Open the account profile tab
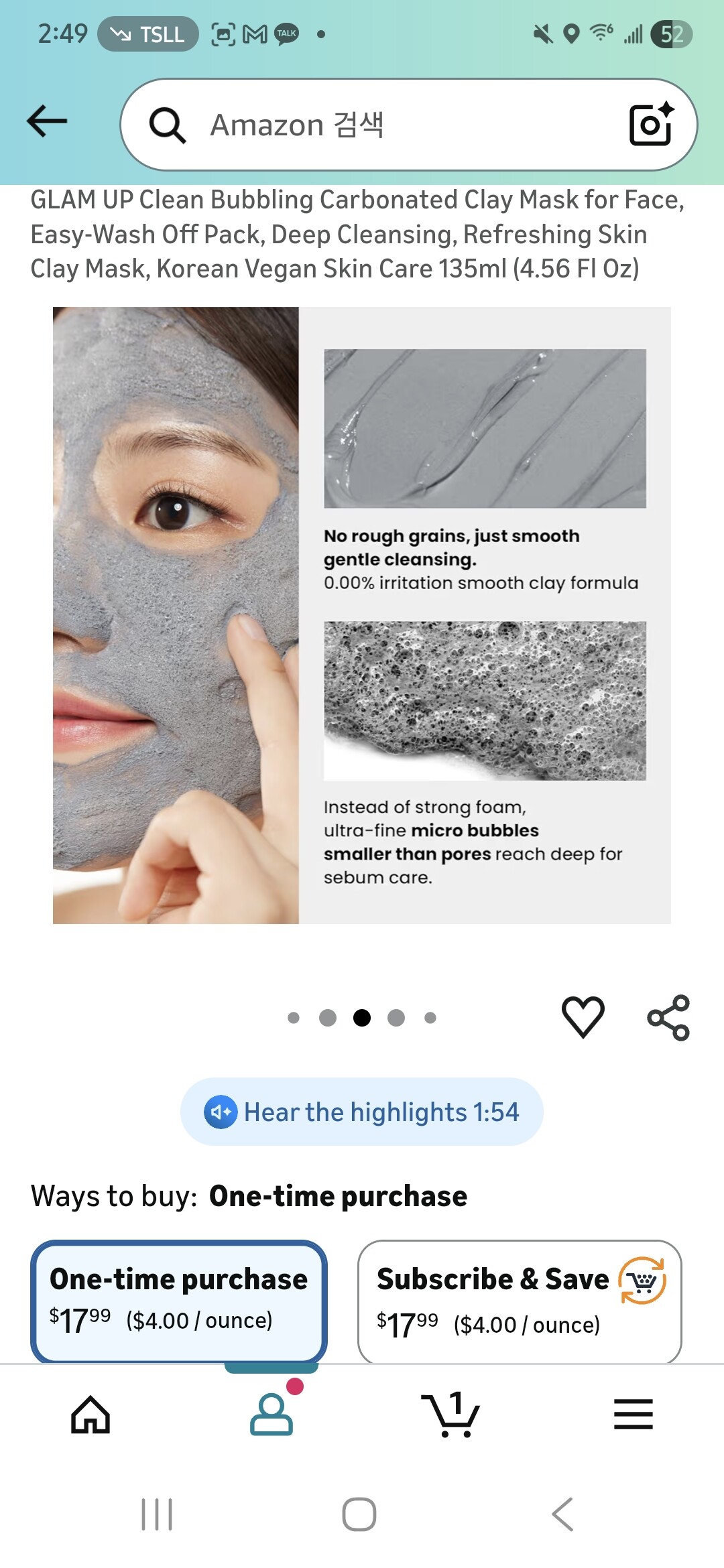Viewport: 724px width, 1568px height. (x=271, y=1414)
